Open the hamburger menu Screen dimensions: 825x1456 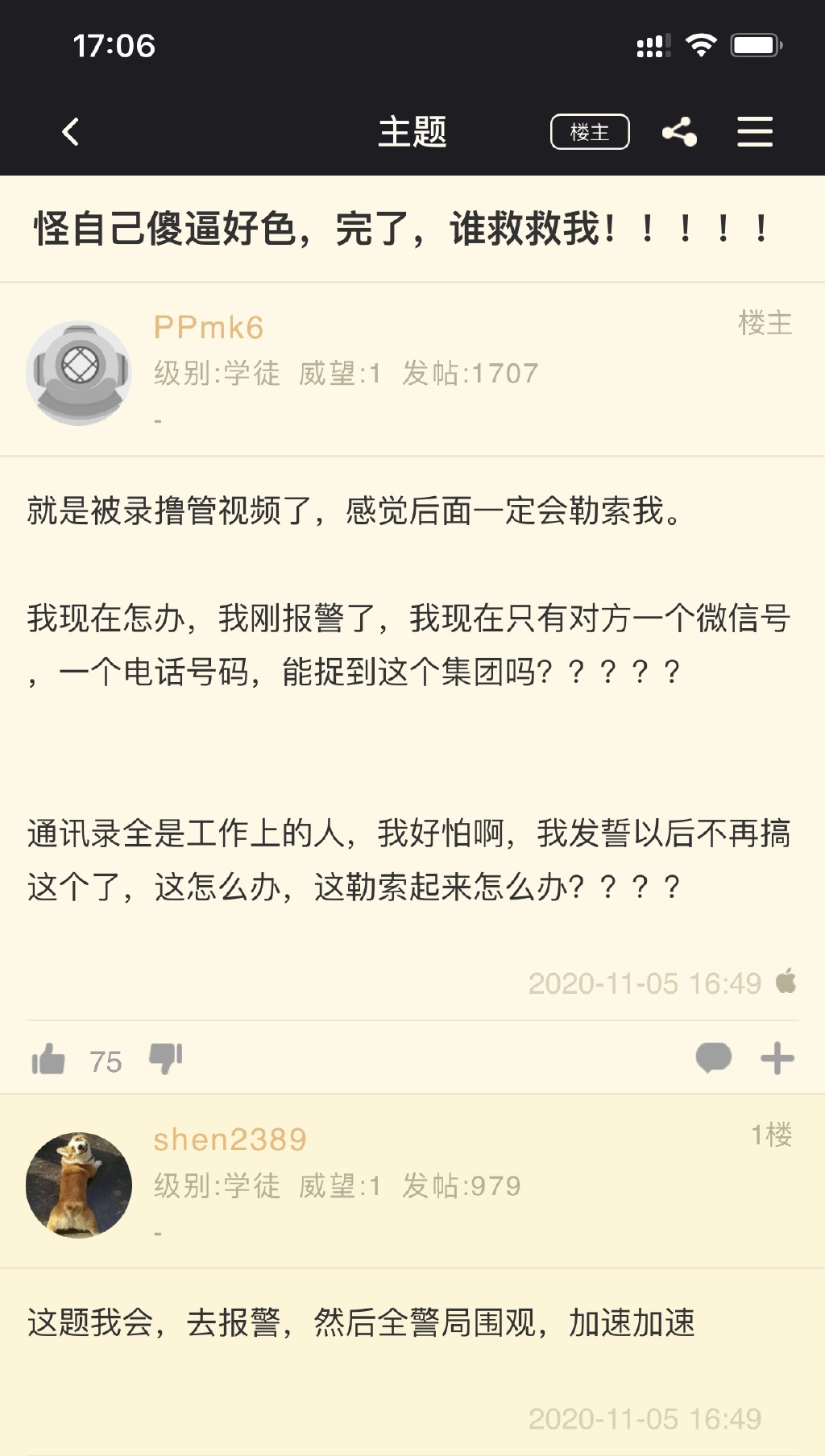point(755,132)
